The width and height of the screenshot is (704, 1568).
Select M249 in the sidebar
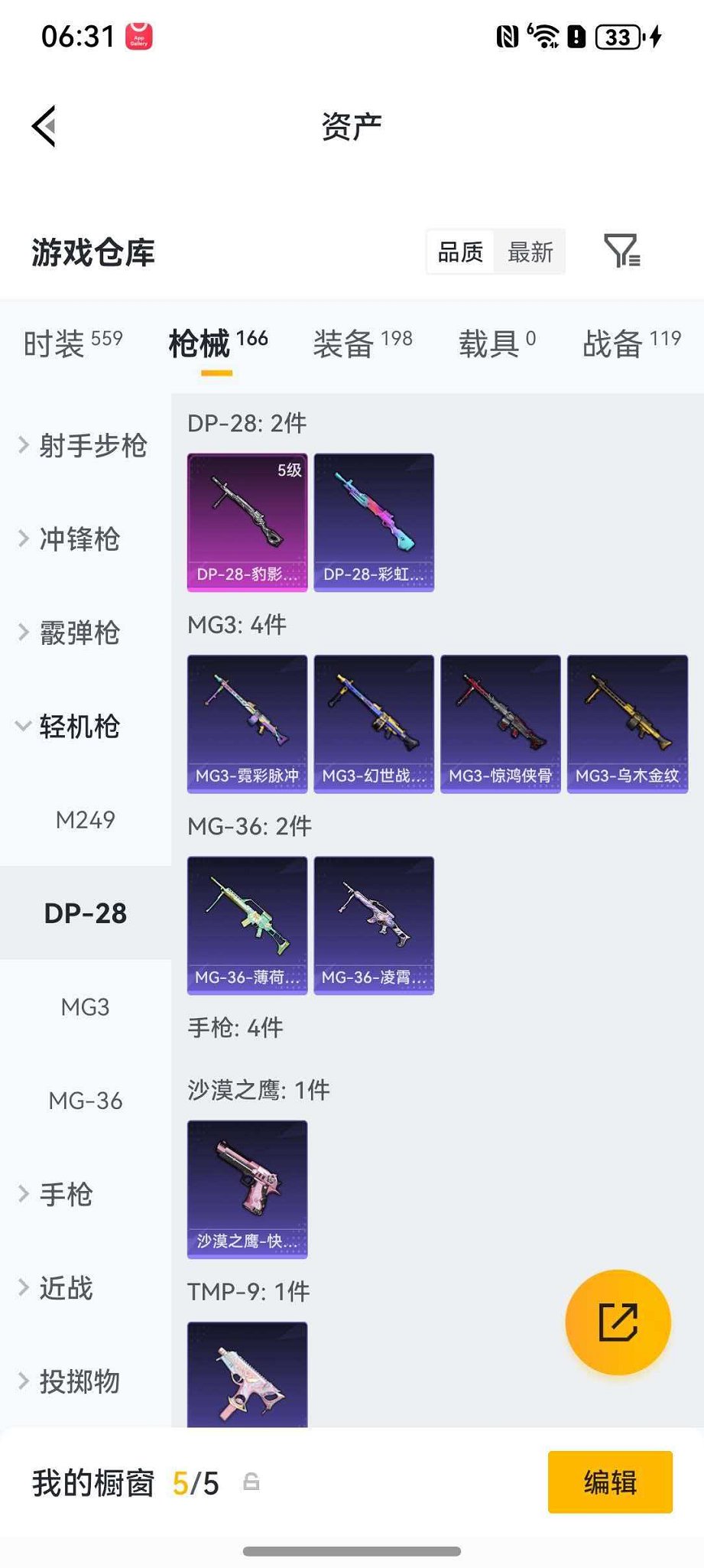pos(86,820)
